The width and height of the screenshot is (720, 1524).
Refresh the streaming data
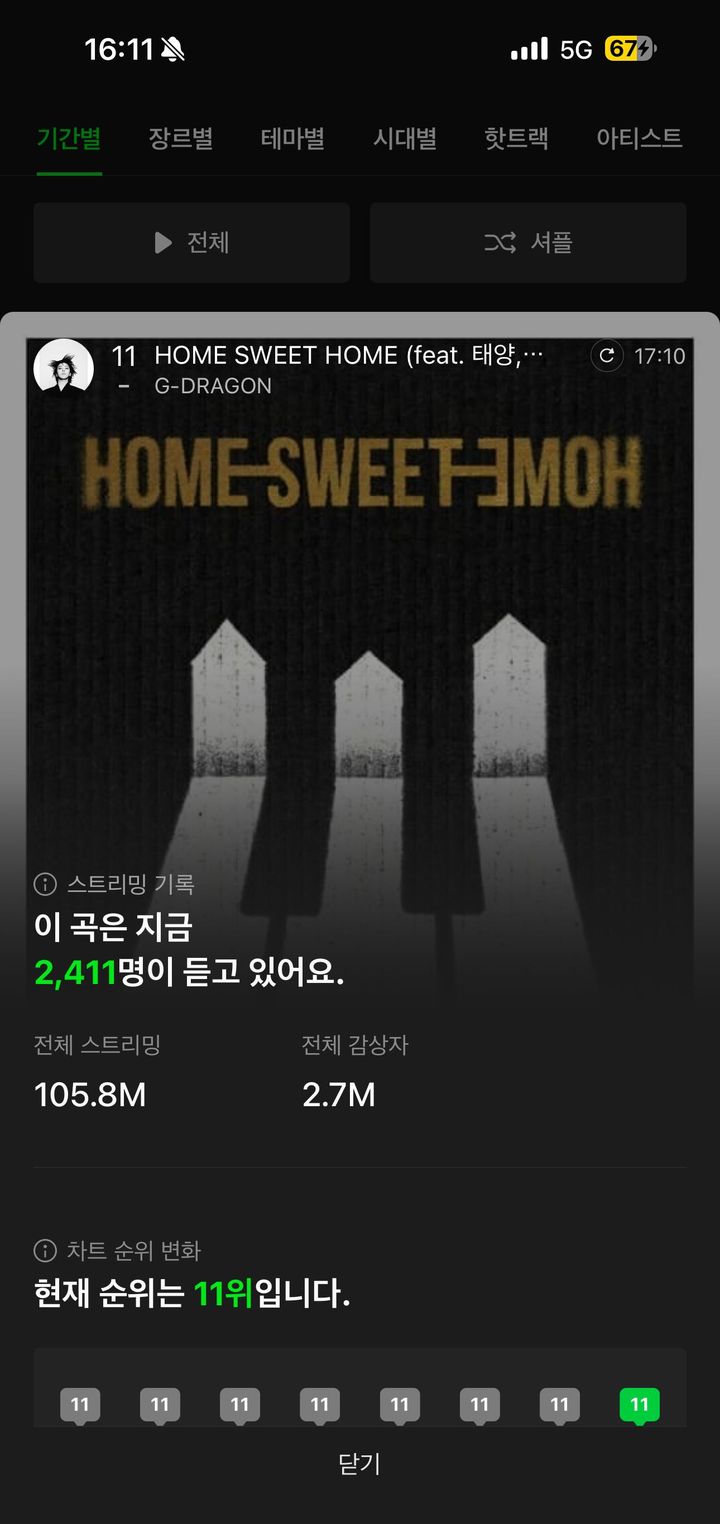(607, 356)
